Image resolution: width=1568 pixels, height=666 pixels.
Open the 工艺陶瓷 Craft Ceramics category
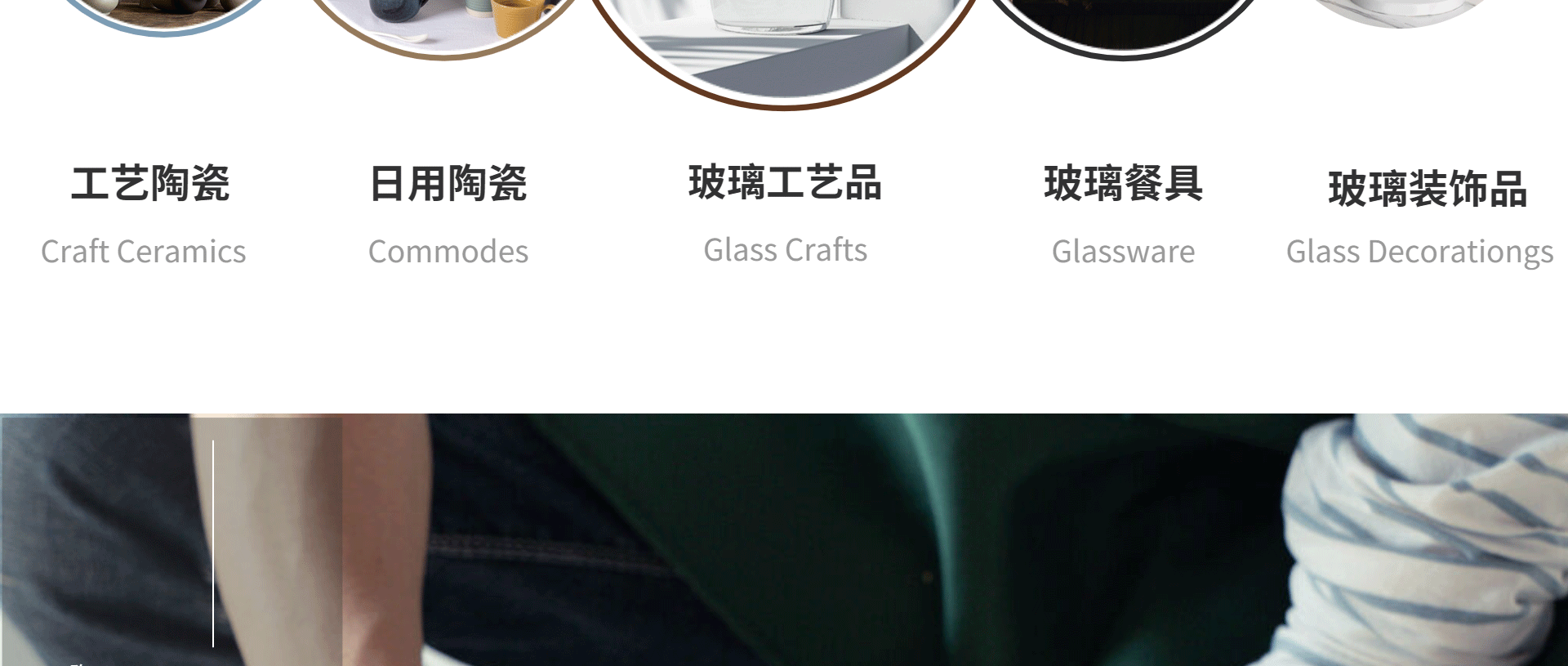point(150,184)
